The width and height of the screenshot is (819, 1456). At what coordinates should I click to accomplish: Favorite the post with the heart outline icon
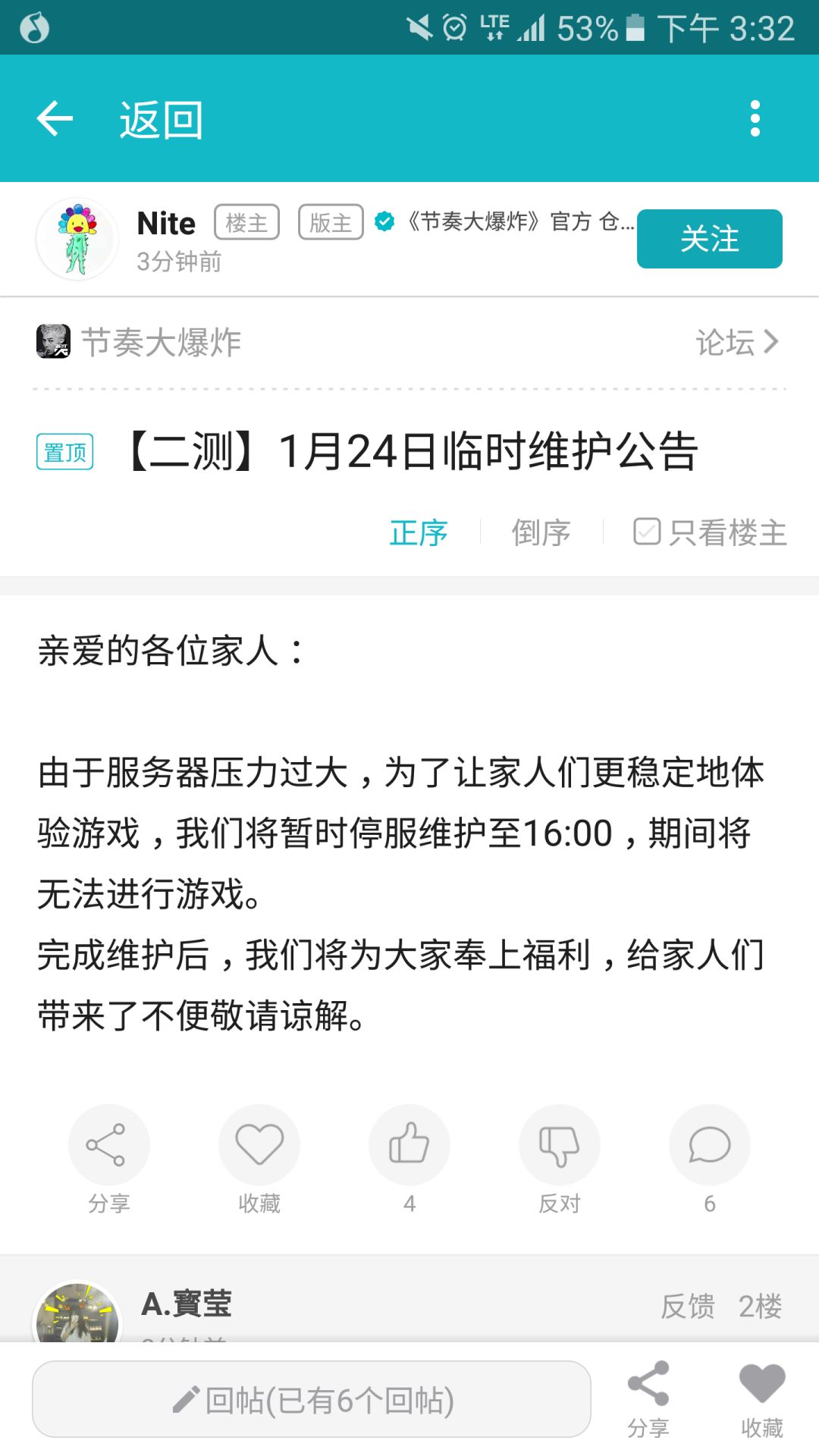[259, 1145]
